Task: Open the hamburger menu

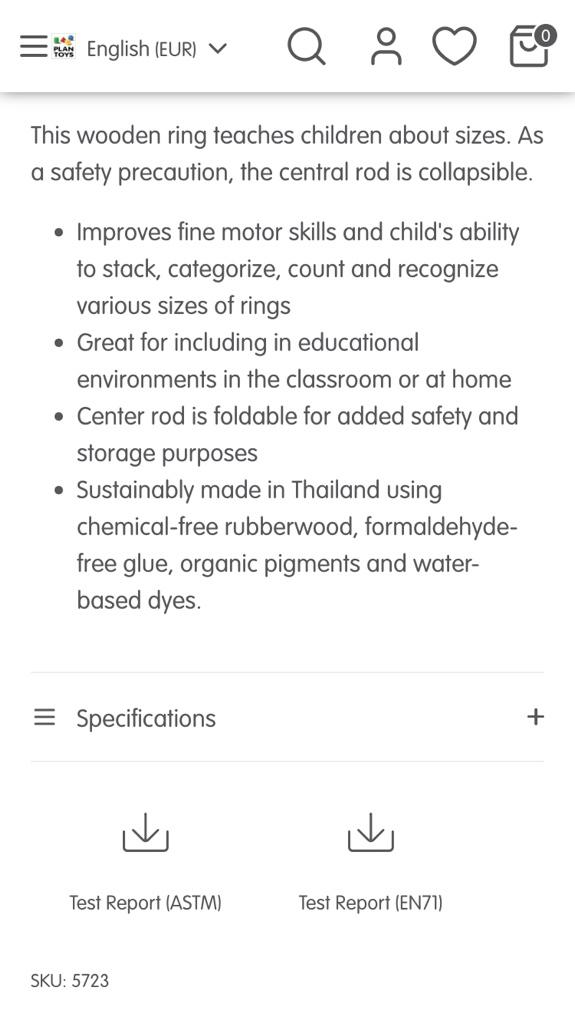Action: pyautogui.click(x=33, y=46)
